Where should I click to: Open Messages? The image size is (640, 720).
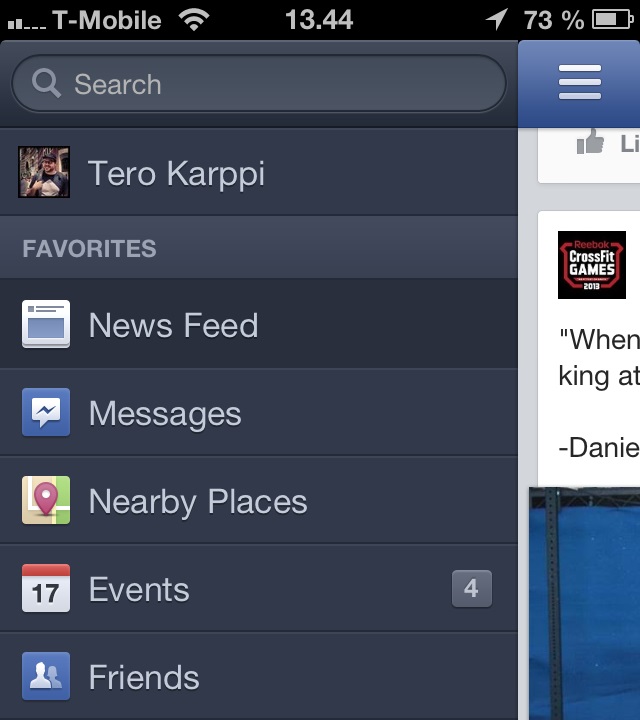pyautogui.click(x=164, y=413)
